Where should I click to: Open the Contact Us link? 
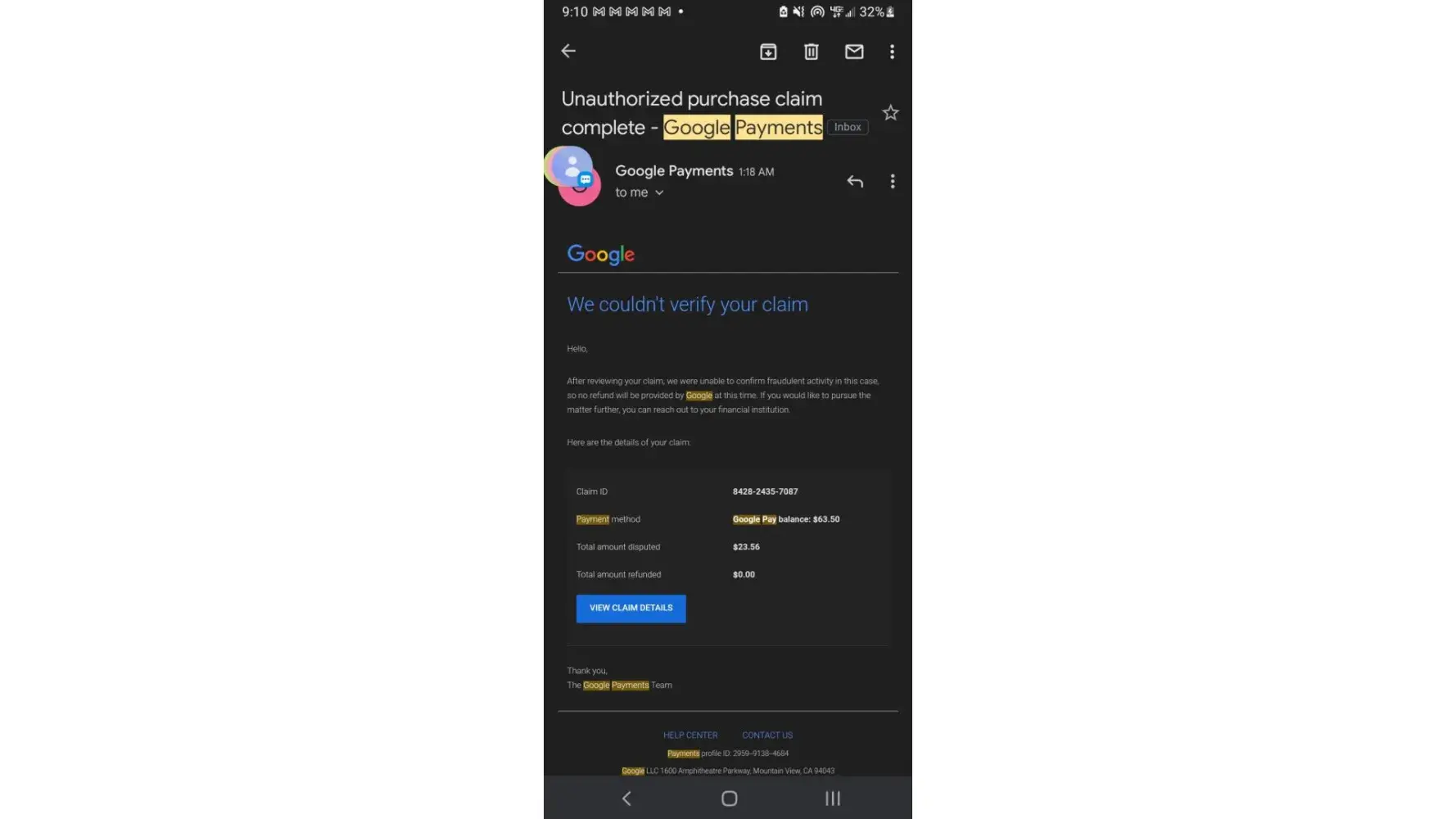(767, 735)
